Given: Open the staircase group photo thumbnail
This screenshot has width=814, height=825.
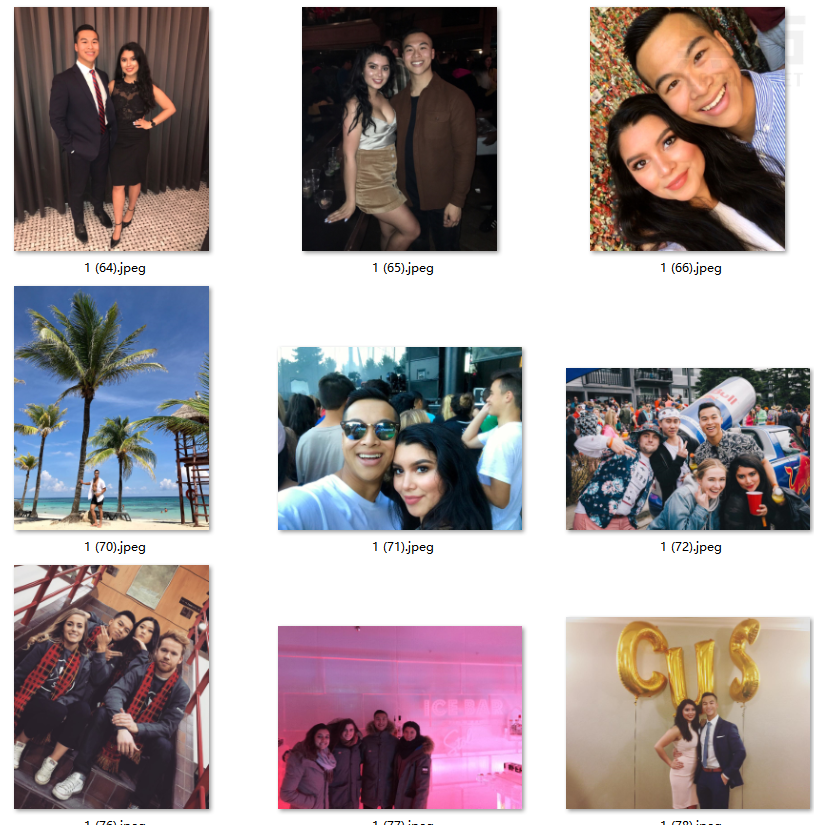Looking at the screenshot, I should click(x=111, y=686).
